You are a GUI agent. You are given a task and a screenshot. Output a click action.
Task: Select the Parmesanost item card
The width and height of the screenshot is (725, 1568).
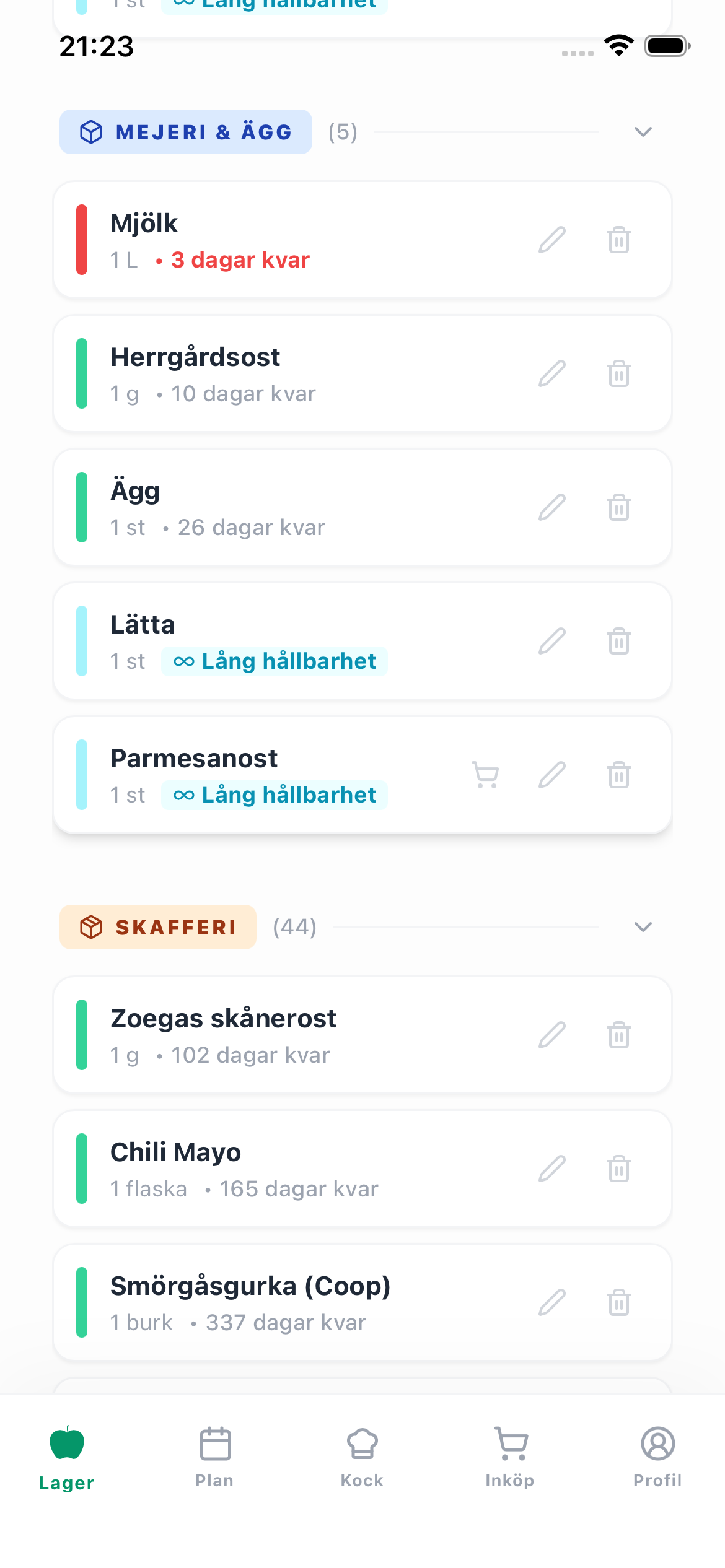[279, 773]
